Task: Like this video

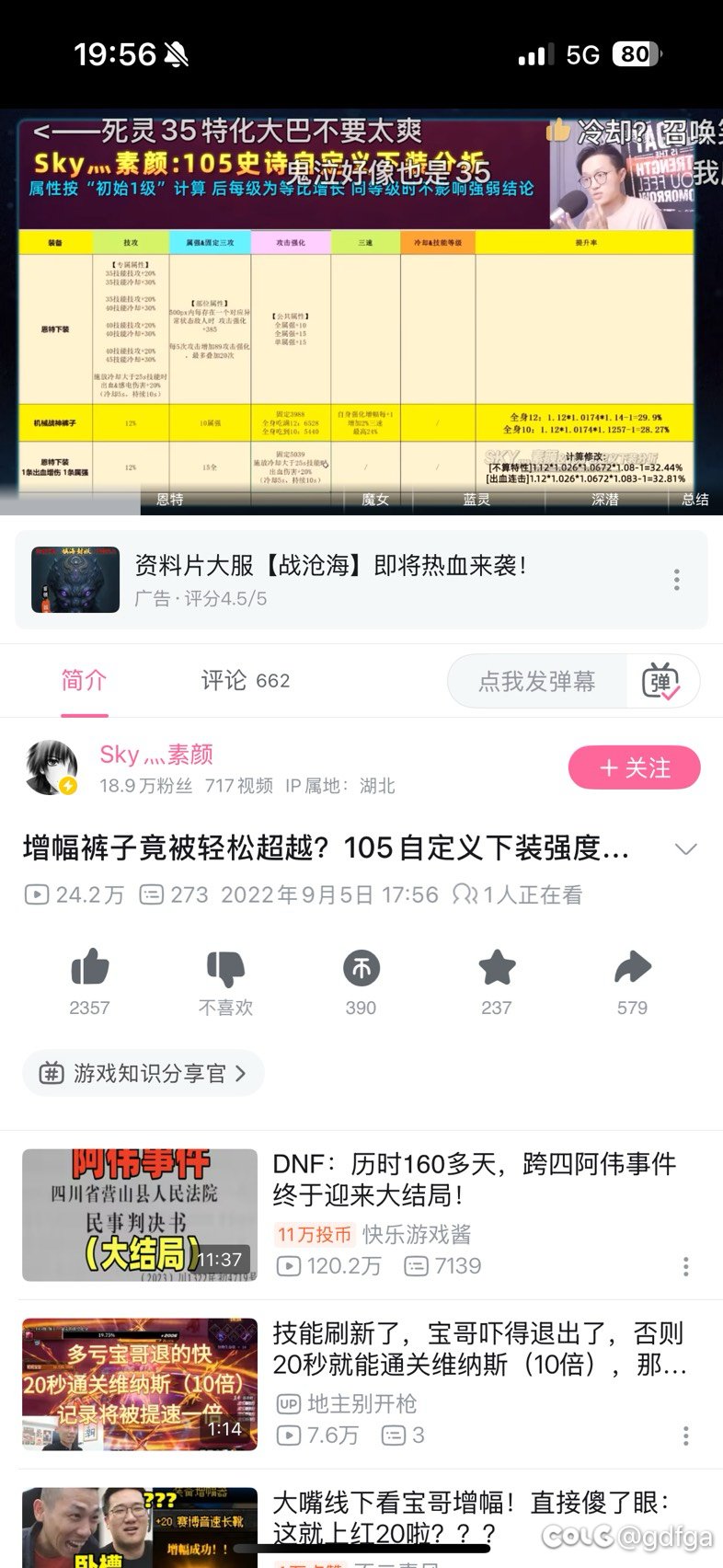Action: (89, 969)
